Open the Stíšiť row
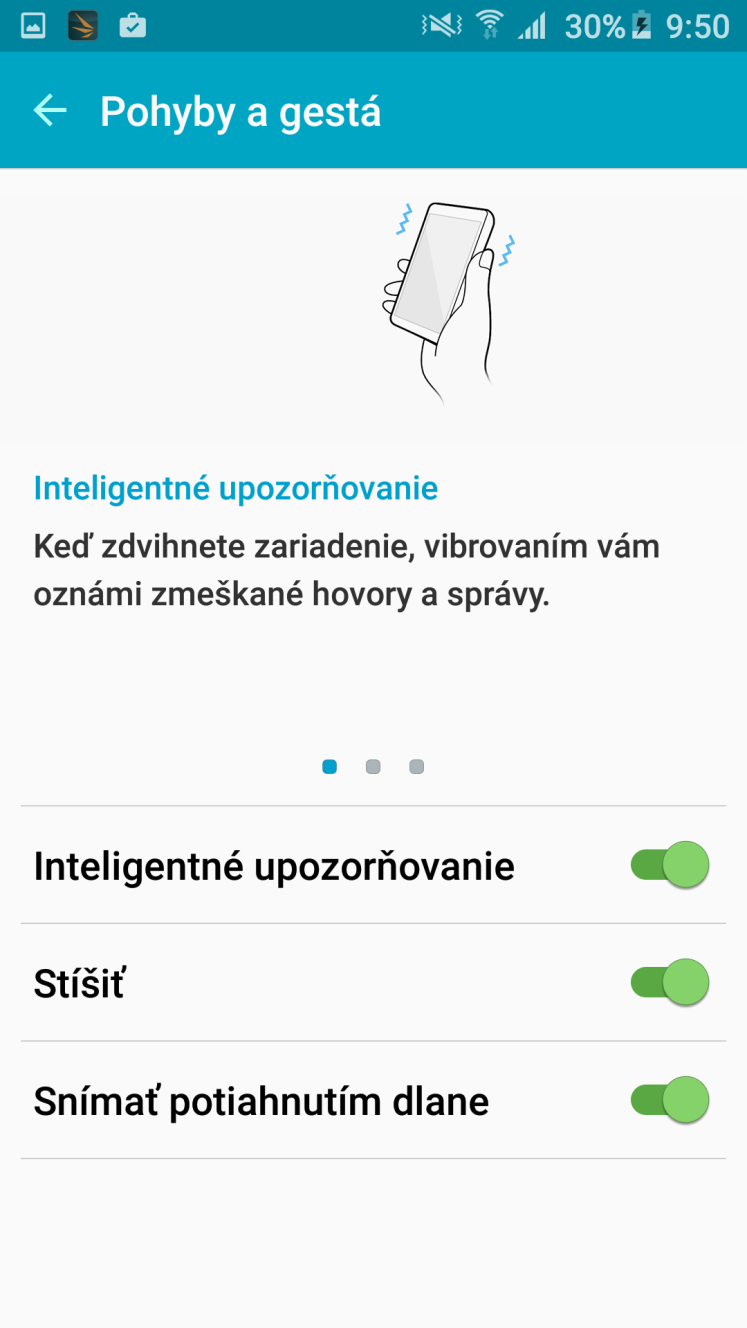The image size is (747, 1328). point(373,983)
